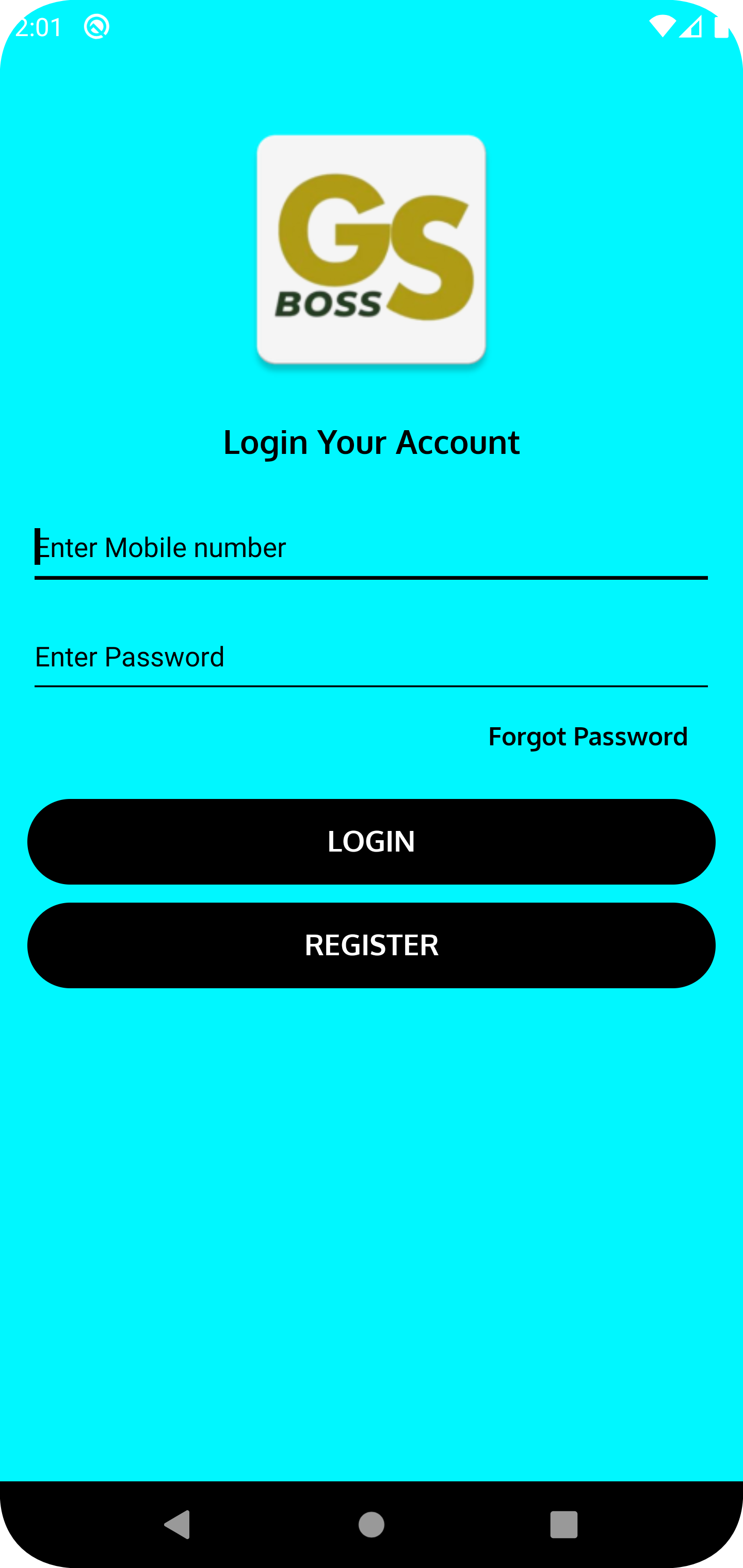Tap the LOGIN button
Viewport: 743px width, 1568px height.
click(372, 841)
